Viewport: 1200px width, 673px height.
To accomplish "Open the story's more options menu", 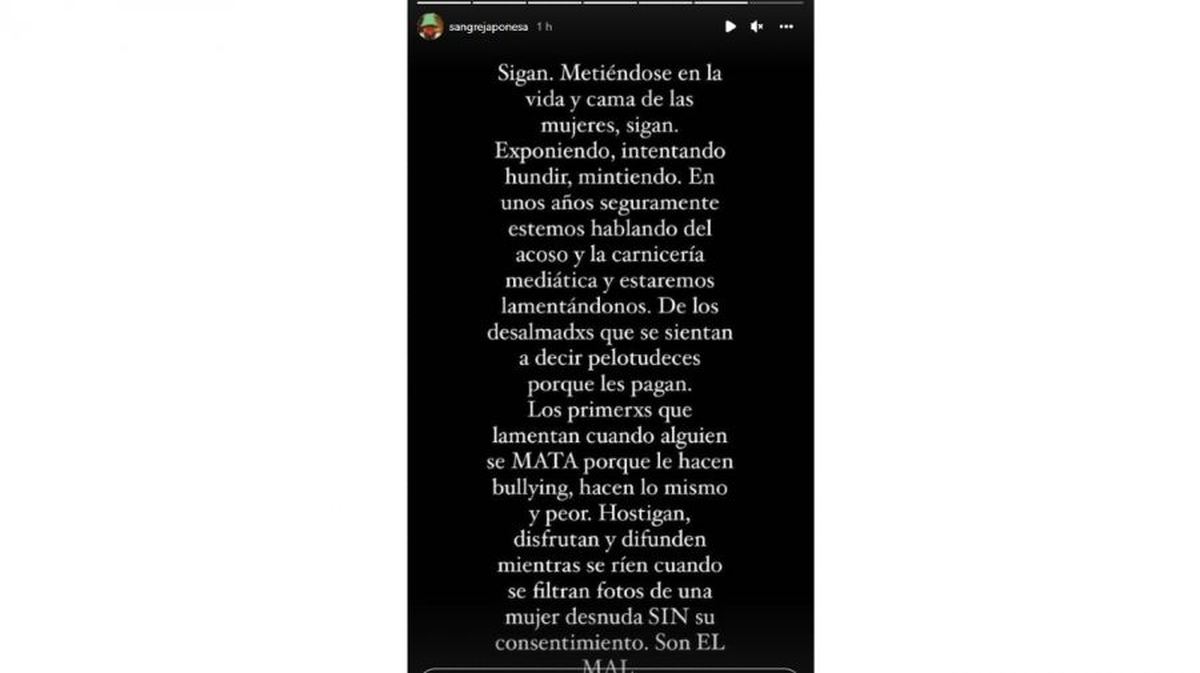I will tap(786, 27).
